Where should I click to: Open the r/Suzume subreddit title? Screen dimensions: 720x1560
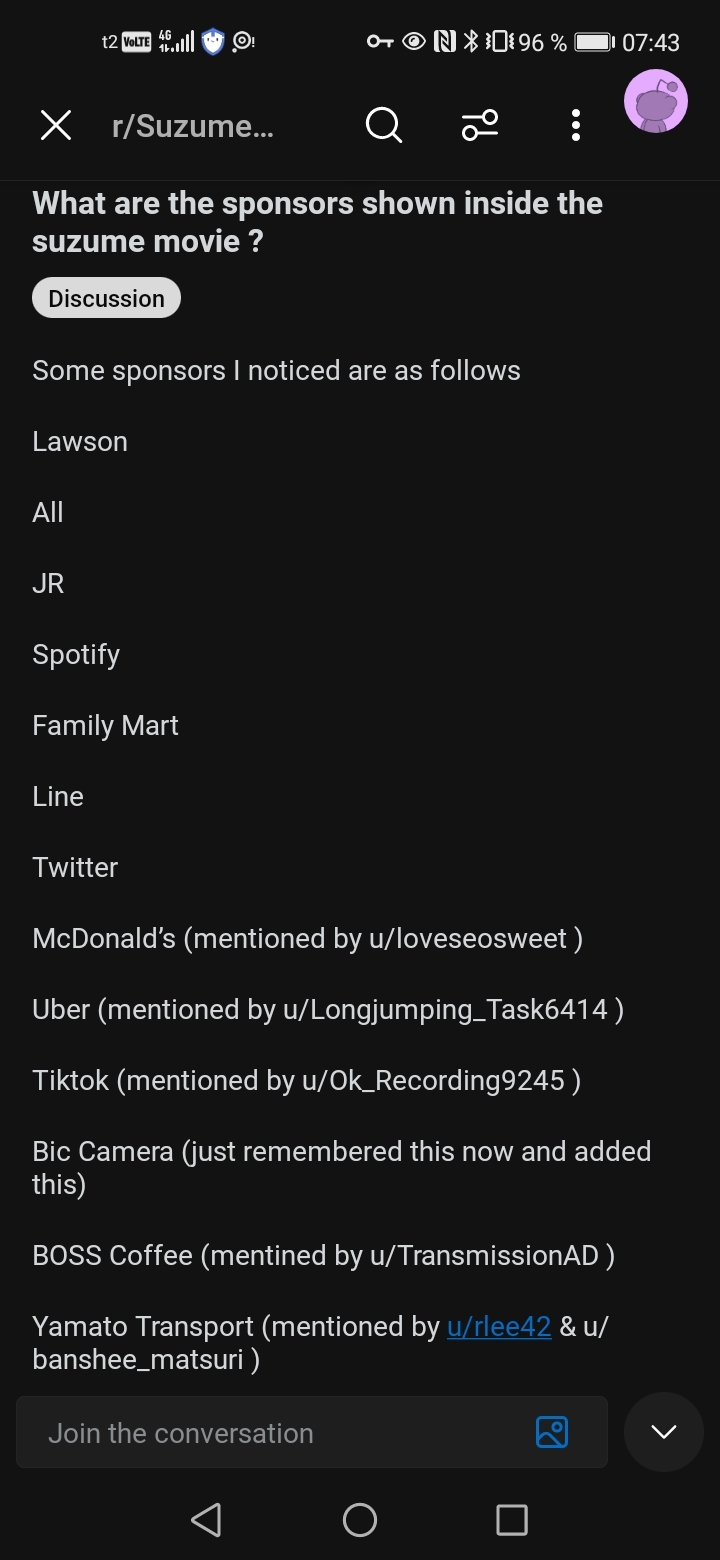[x=193, y=126]
